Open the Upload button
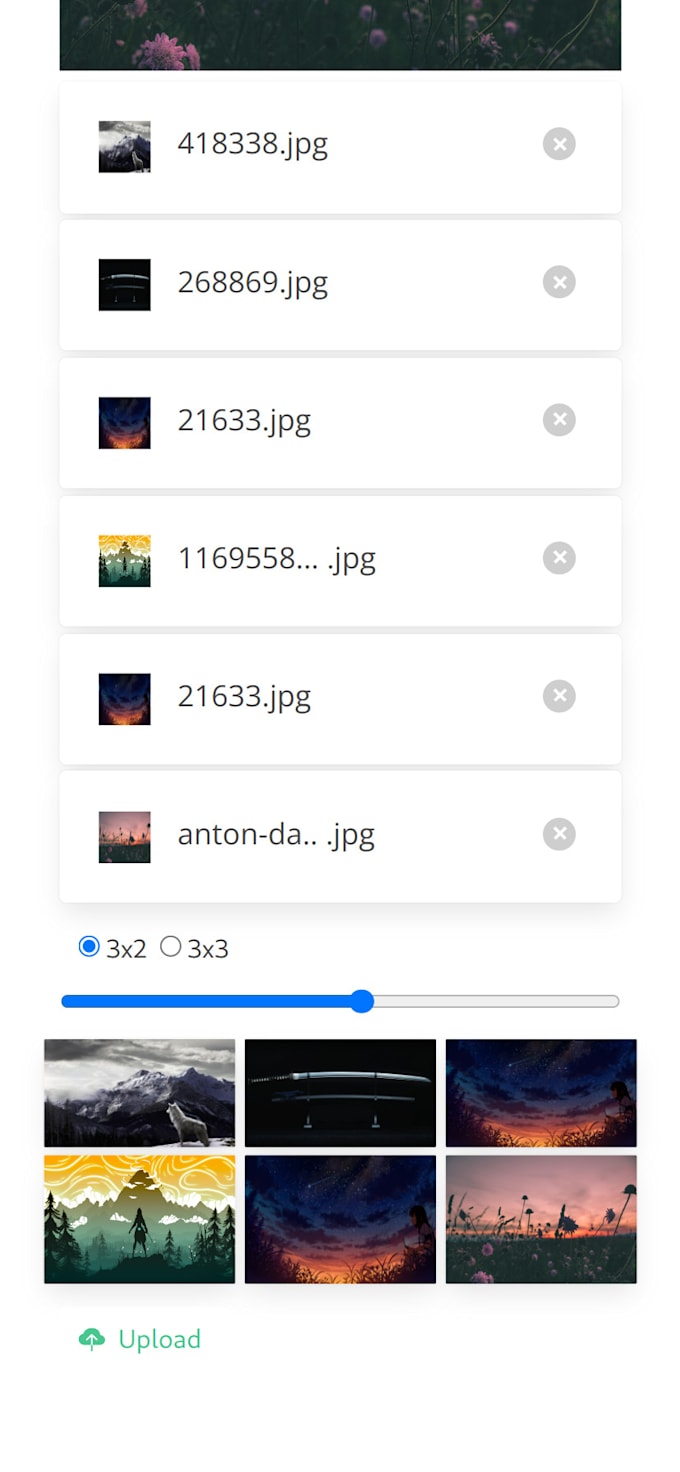This screenshot has height=1472, width=680. tap(140, 1339)
